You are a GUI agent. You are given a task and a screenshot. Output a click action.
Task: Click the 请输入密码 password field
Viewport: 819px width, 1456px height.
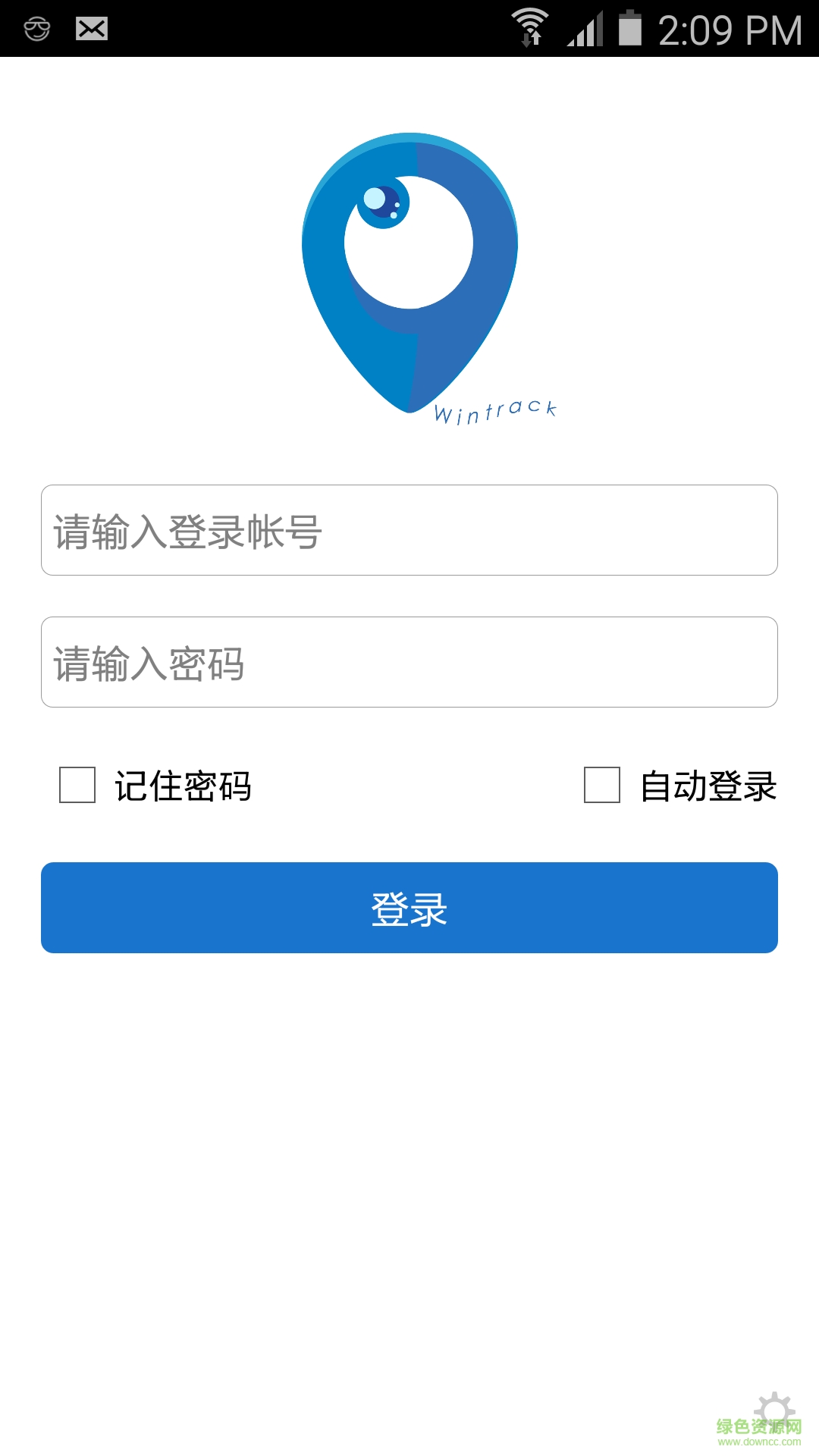click(409, 662)
